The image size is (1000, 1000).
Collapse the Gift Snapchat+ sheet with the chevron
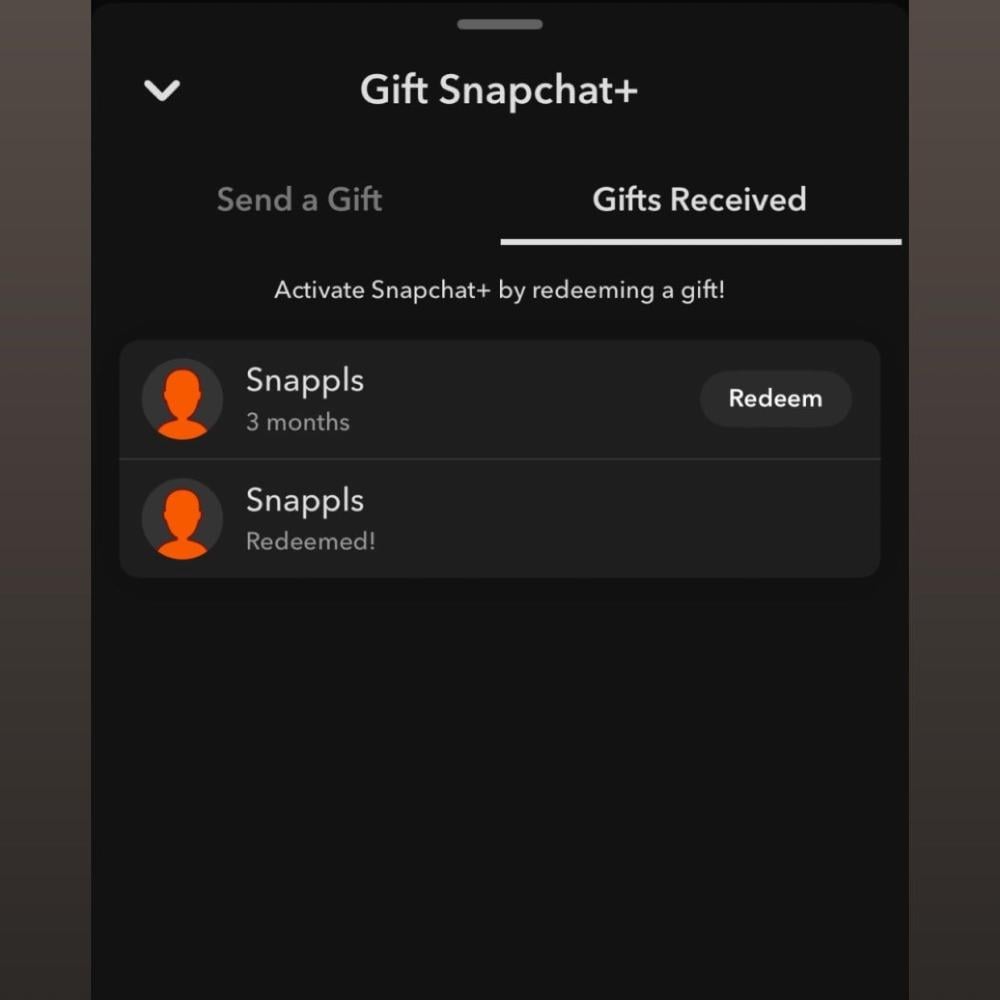[162, 91]
